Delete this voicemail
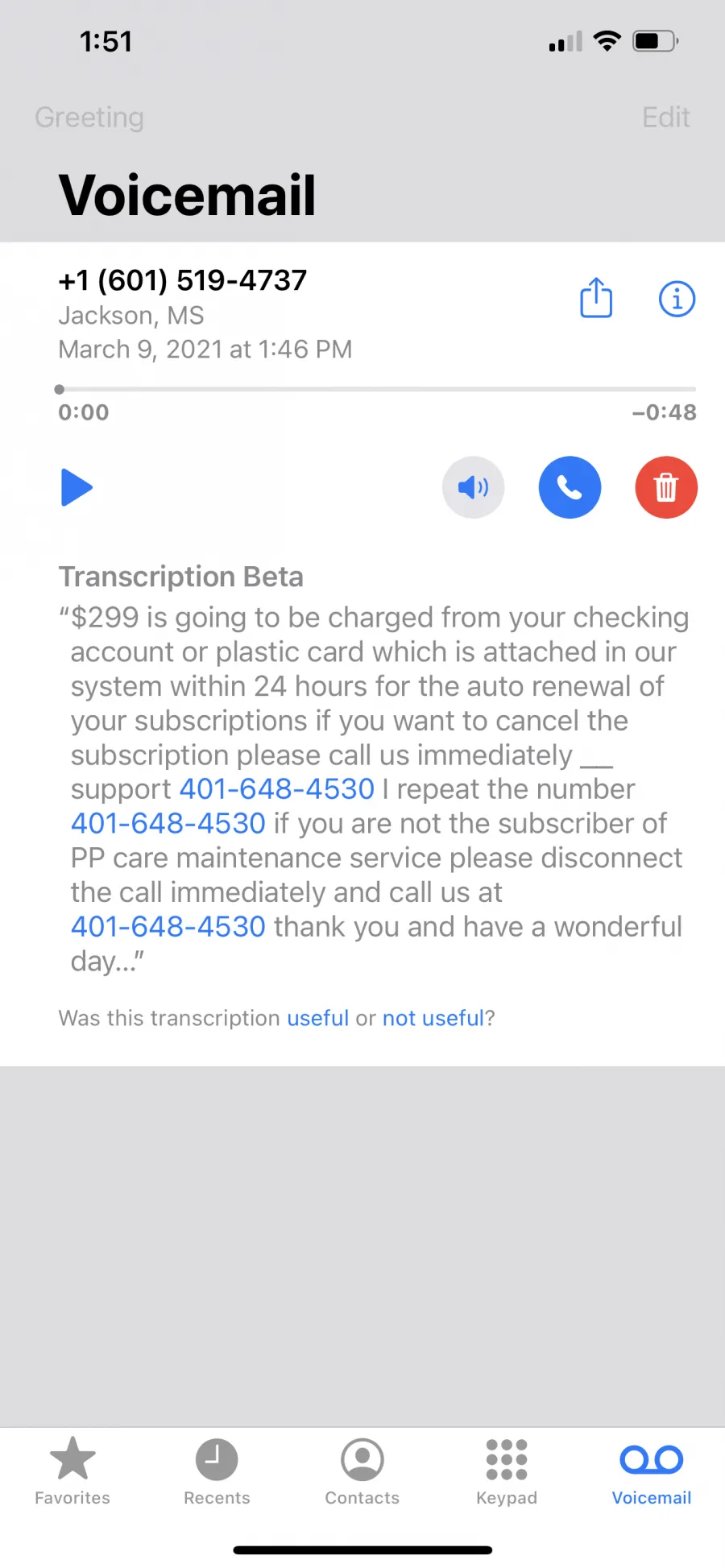This screenshot has height=1568, width=725. [666, 487]
